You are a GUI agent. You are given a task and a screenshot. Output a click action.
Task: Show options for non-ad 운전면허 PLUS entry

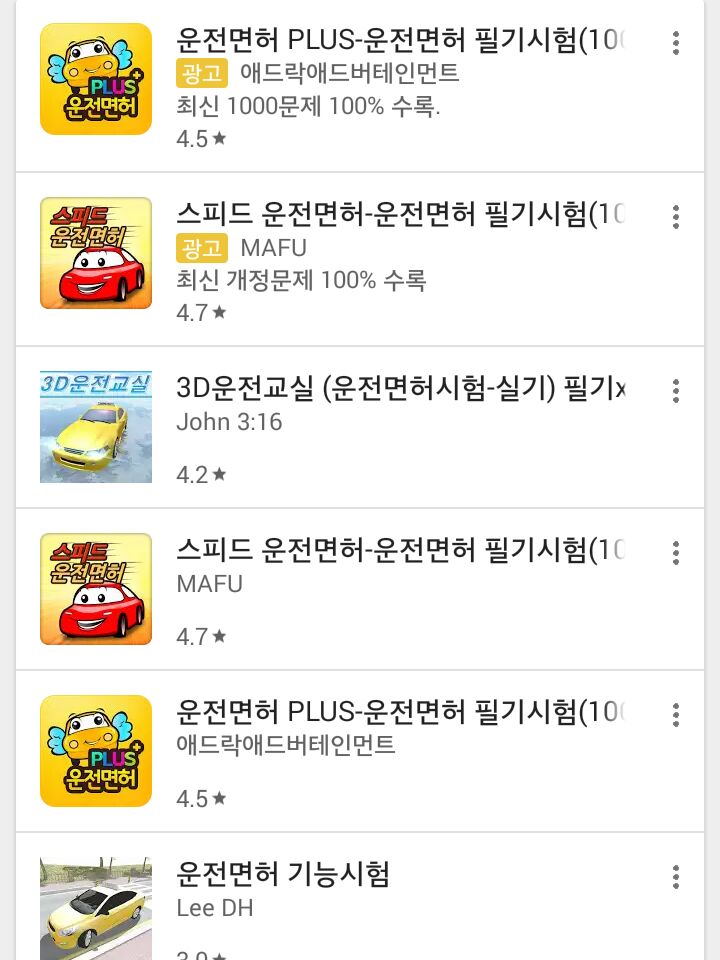click(x=676, y=715)
